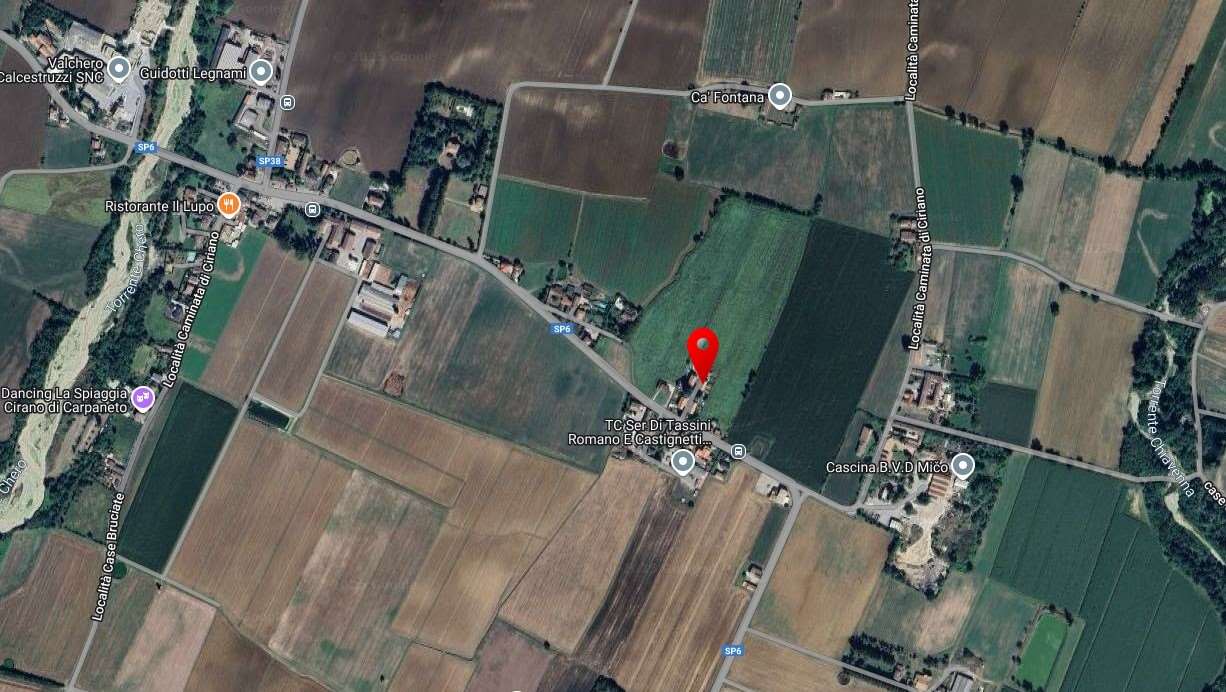Tap the Cascina B V D Mico pin

pyautogui.click(x=962, y=466)
